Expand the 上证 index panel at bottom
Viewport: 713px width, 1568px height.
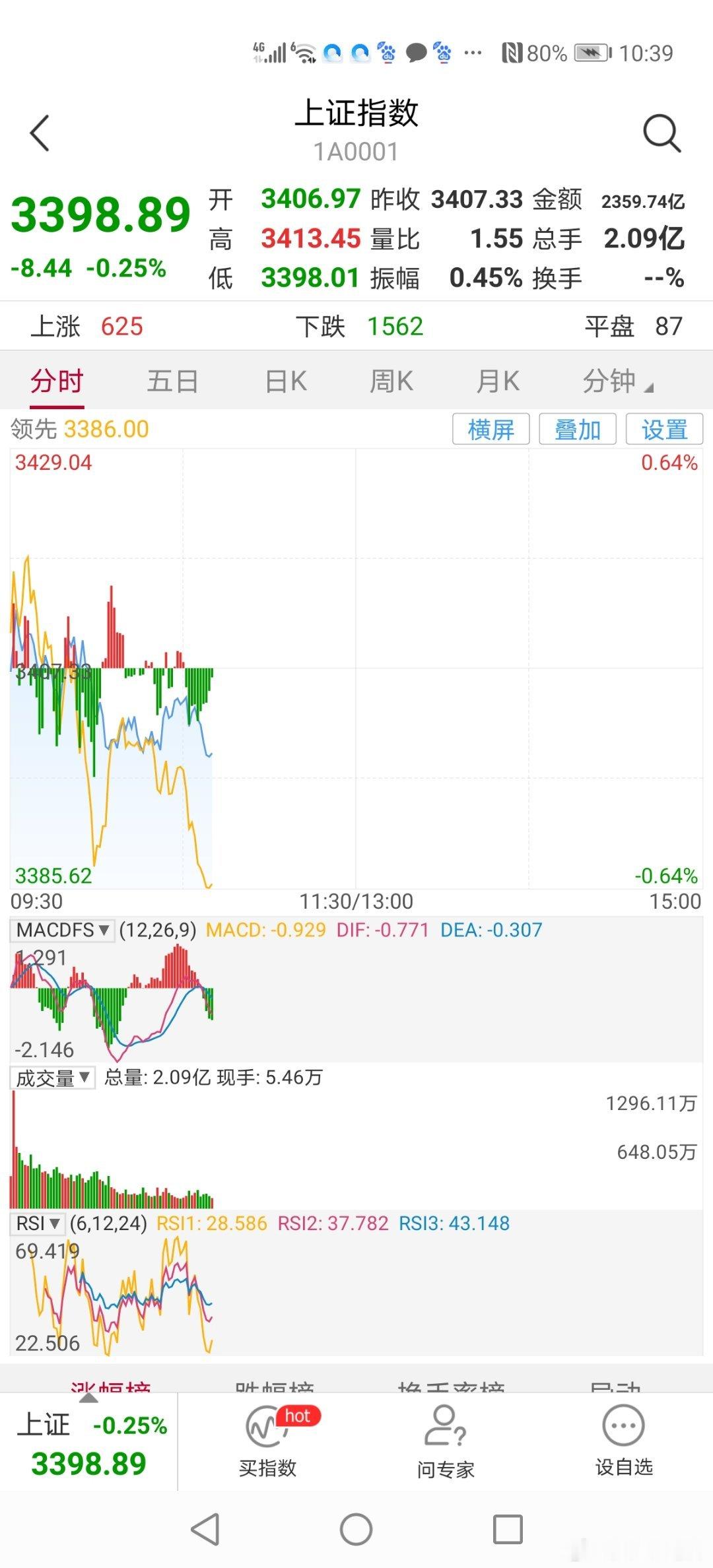(89, 1443)
